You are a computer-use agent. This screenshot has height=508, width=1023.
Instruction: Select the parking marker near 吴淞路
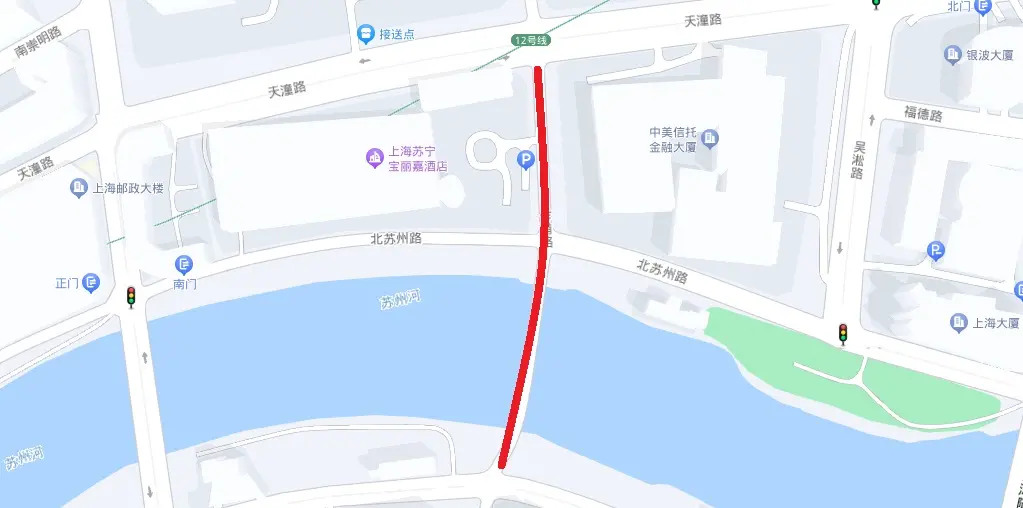click(x=936, y=251)
